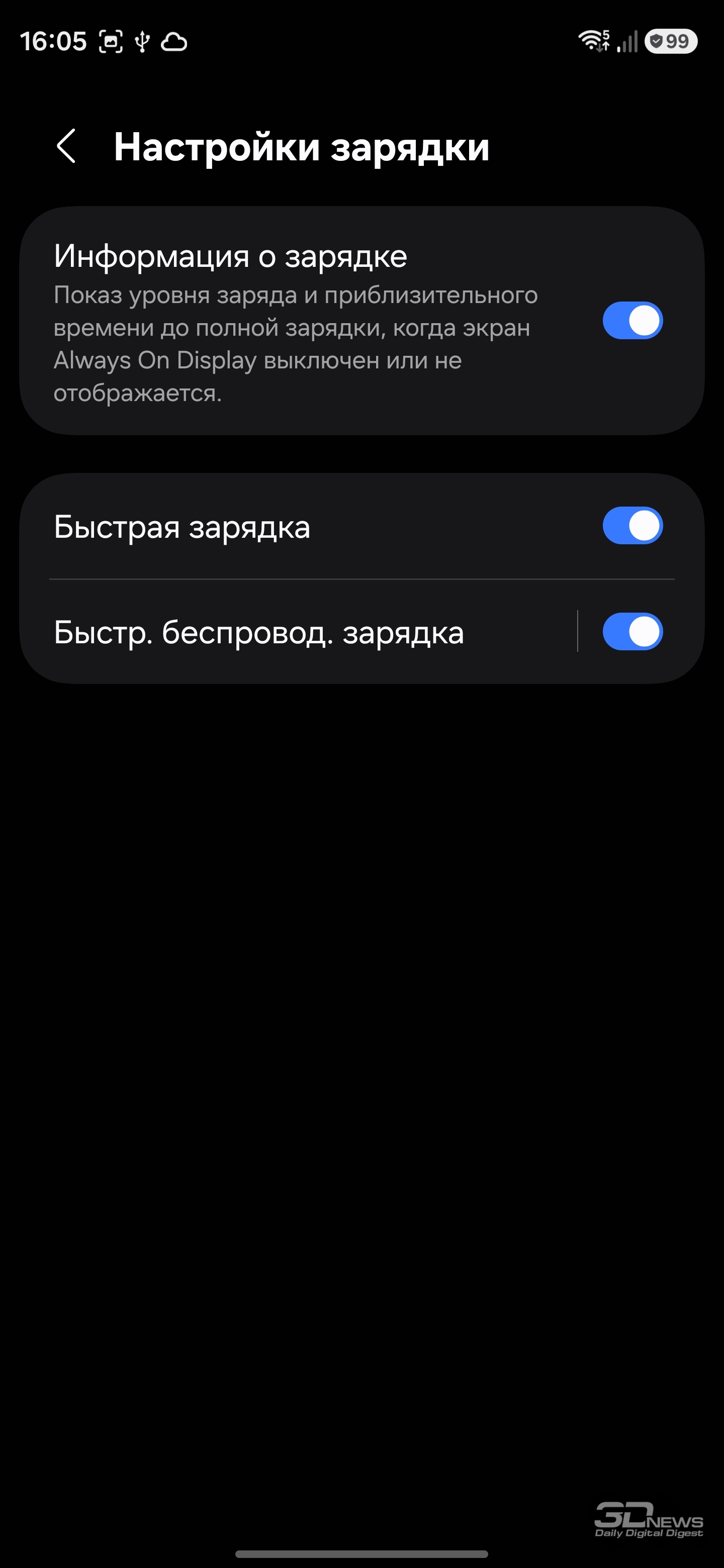Toggle the Информация о зарядке switch
The height and width of the screenshot is (1568, 724).
click(632, 320)
